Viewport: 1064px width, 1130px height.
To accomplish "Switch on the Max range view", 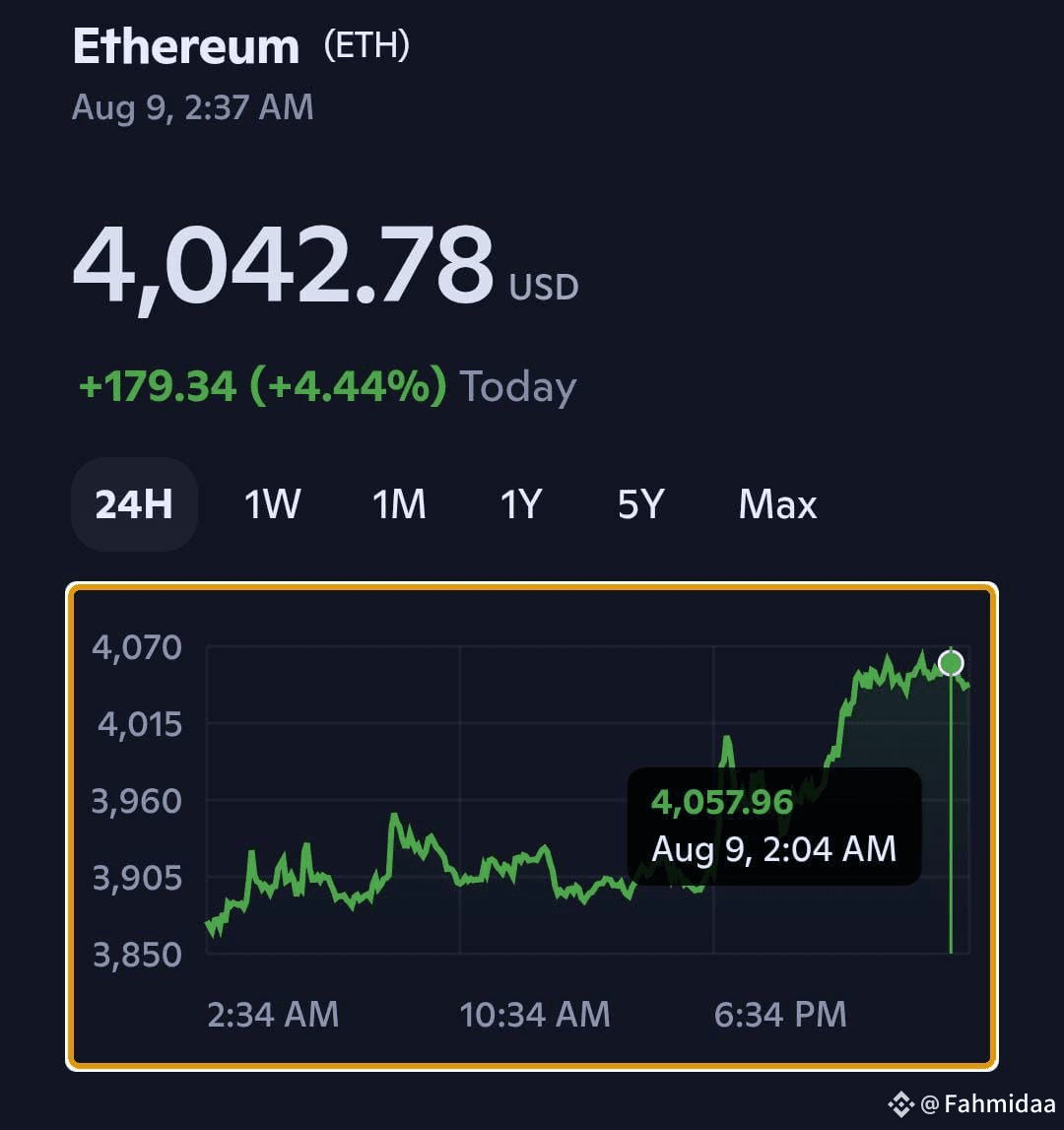I will pyautogui.click(x=777, y=504).
